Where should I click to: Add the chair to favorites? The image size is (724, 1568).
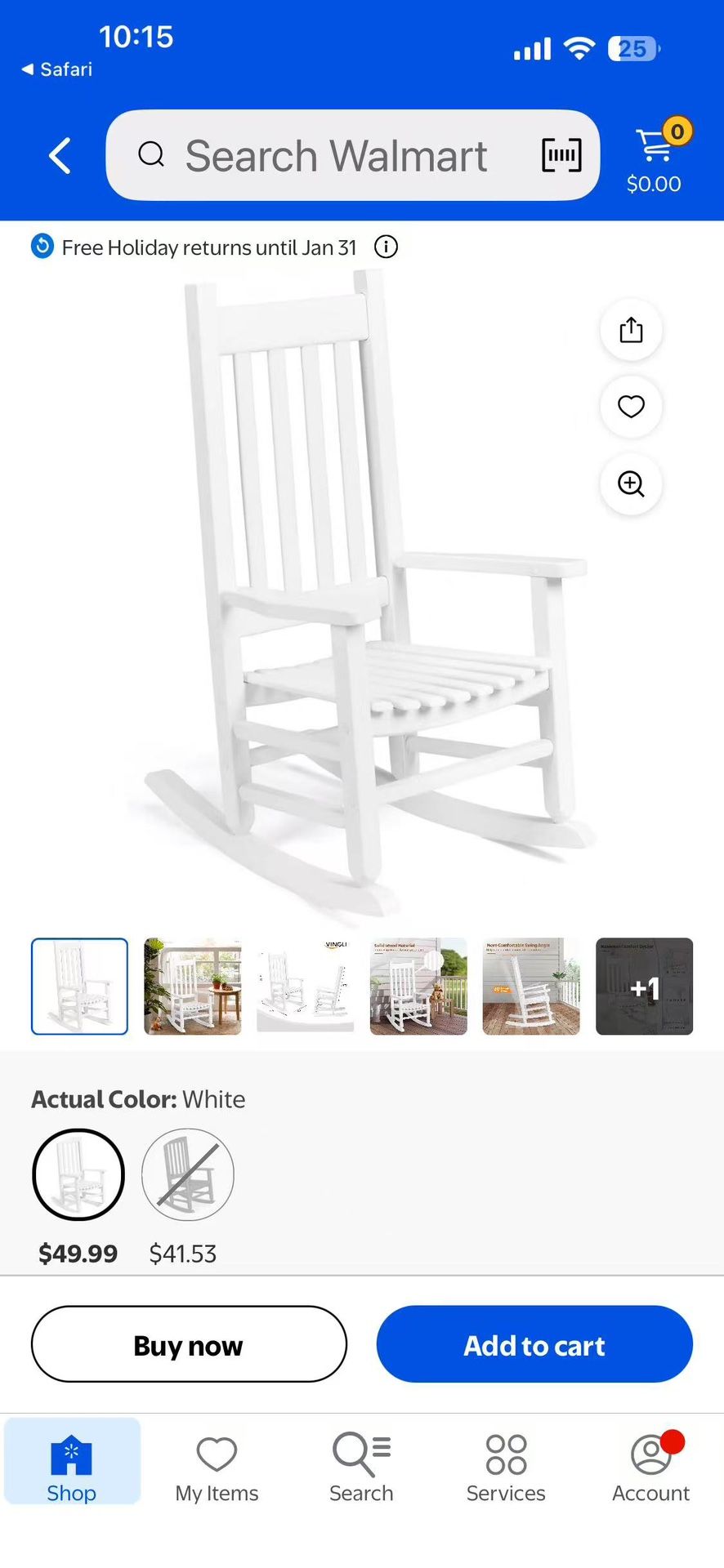coord(630,407)
